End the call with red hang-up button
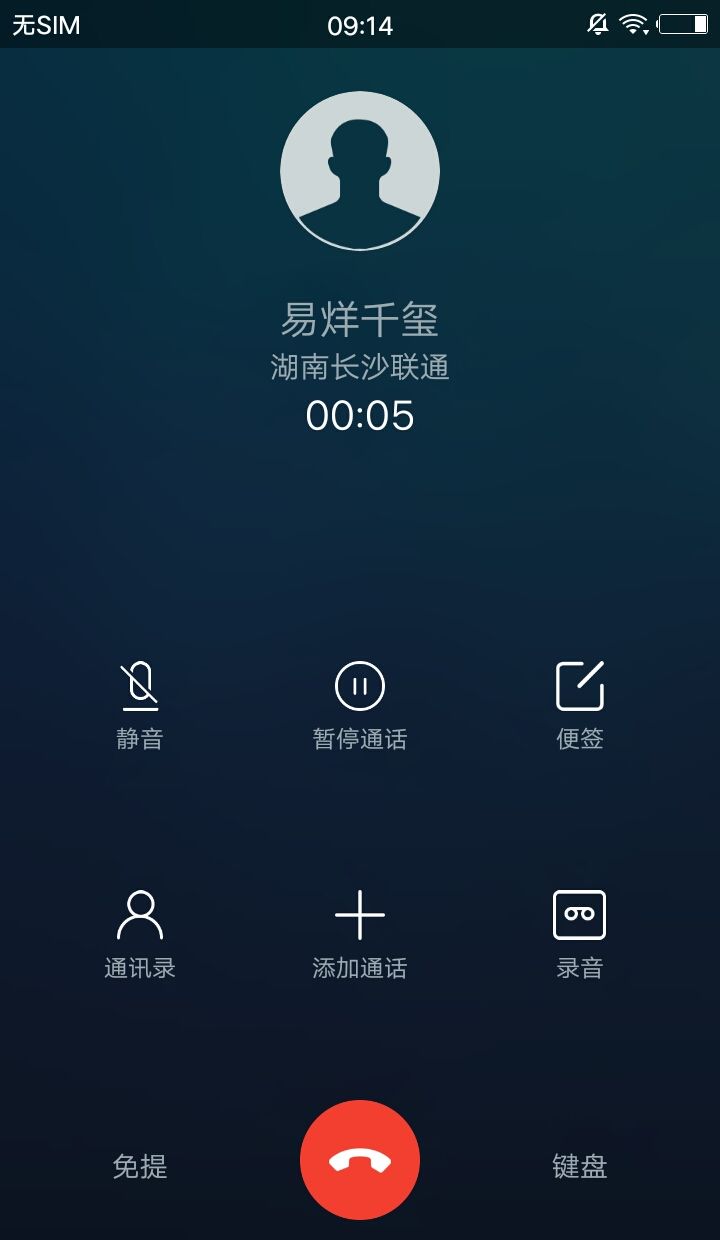 (x=360, y=1160)
